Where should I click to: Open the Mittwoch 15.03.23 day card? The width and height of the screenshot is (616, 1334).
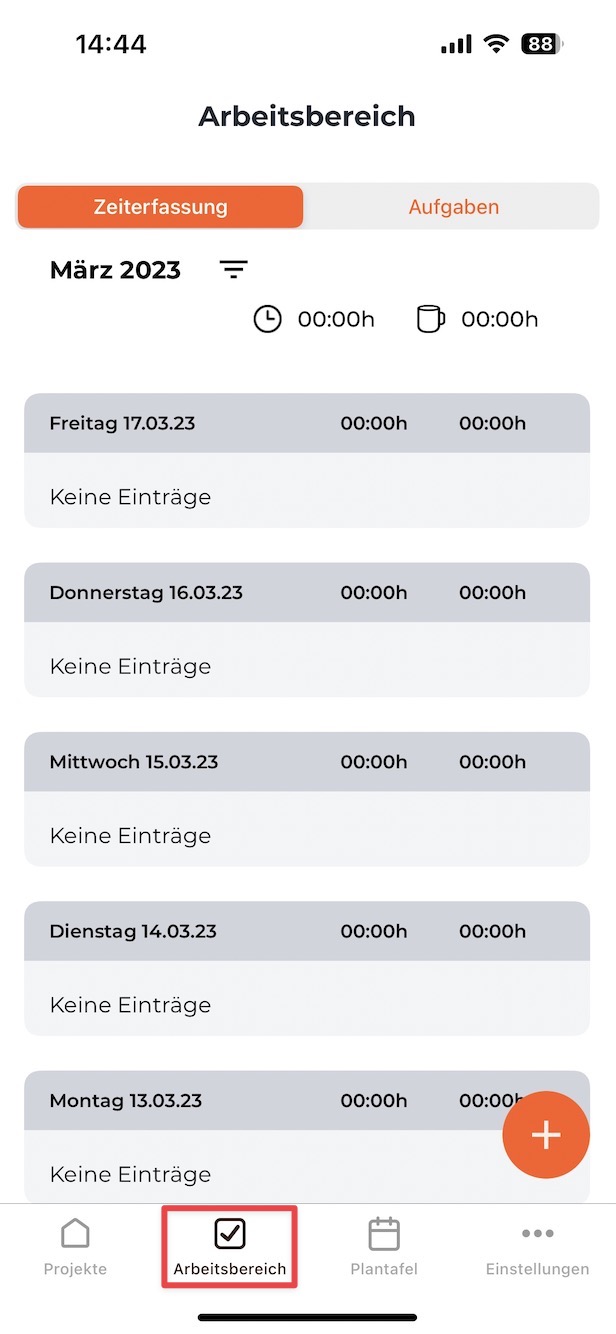point(307,799)
